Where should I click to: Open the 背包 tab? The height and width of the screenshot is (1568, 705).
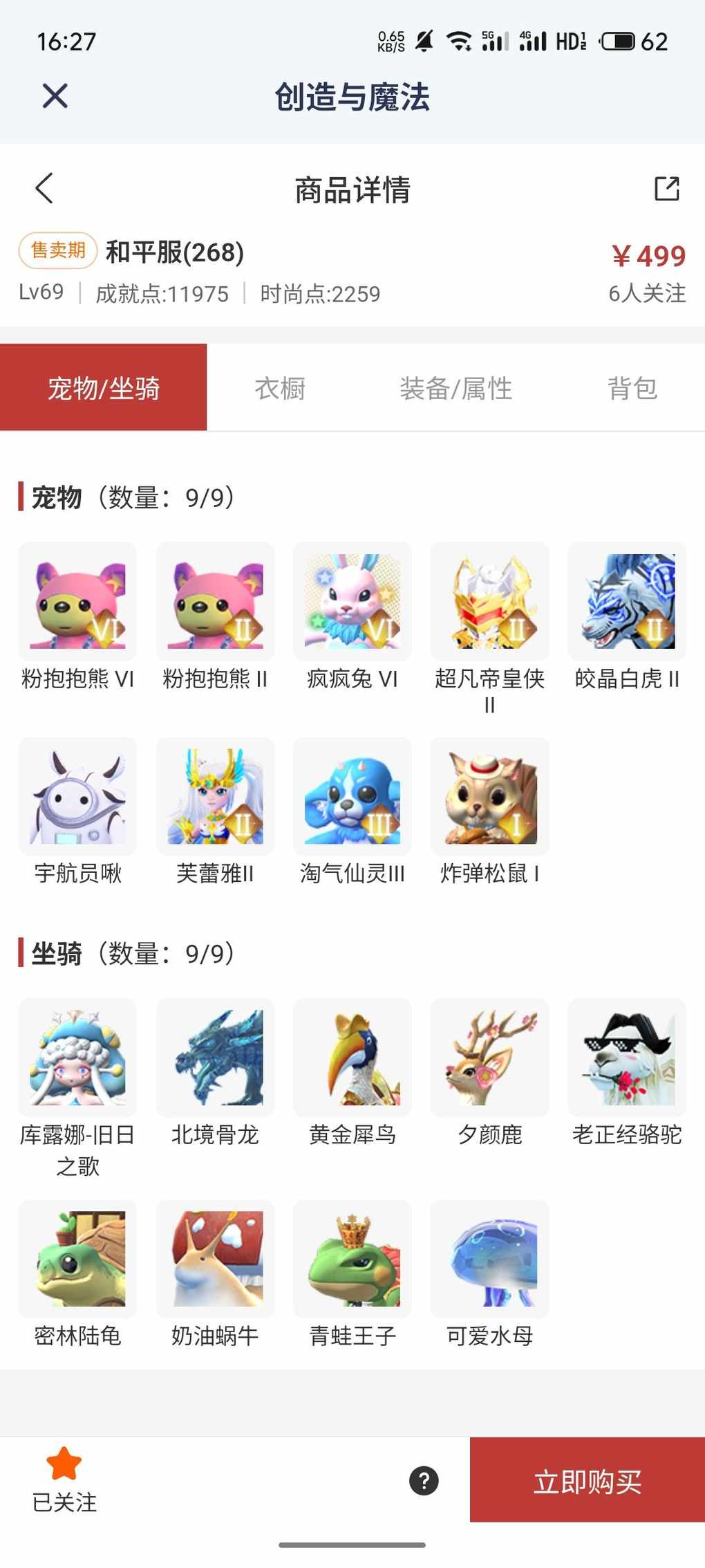[632, 388]
